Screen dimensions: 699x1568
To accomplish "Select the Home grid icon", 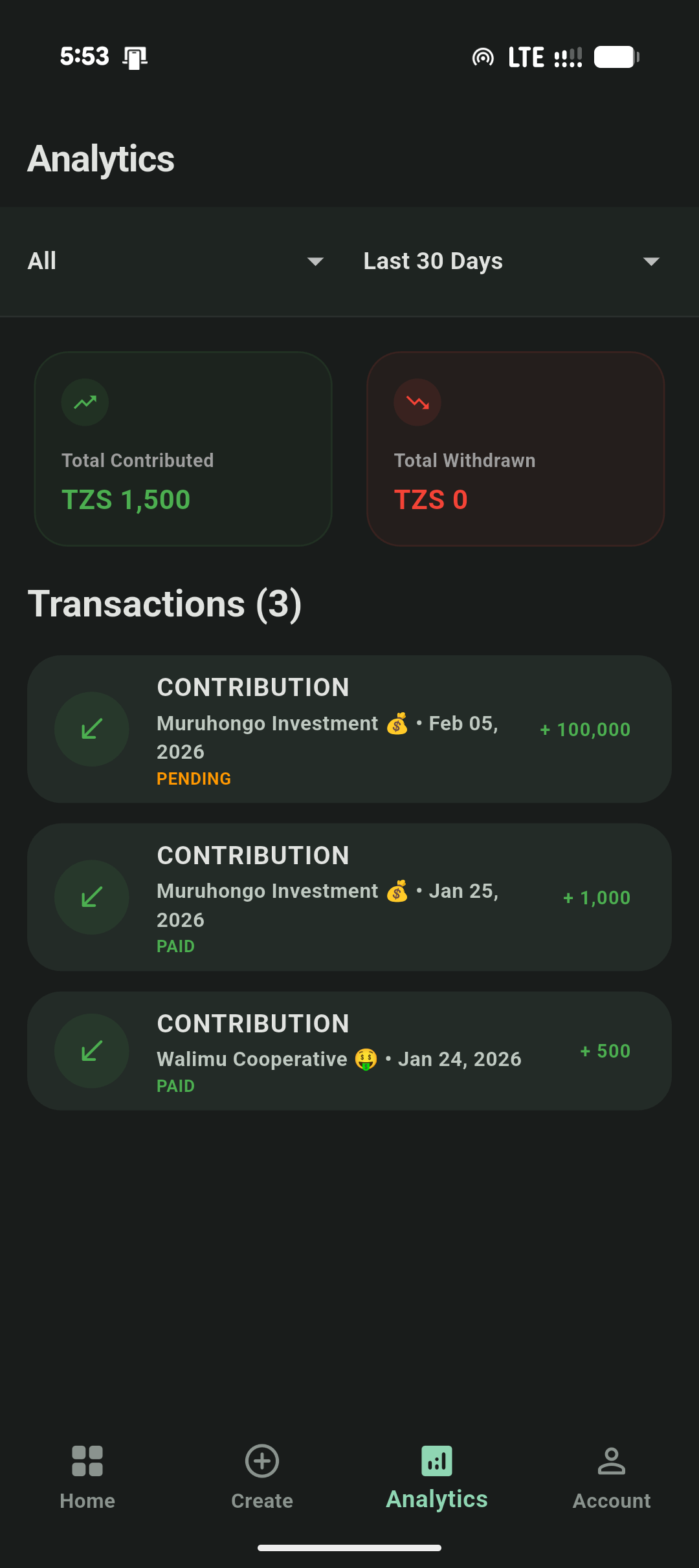I will tap(87, 1462).
